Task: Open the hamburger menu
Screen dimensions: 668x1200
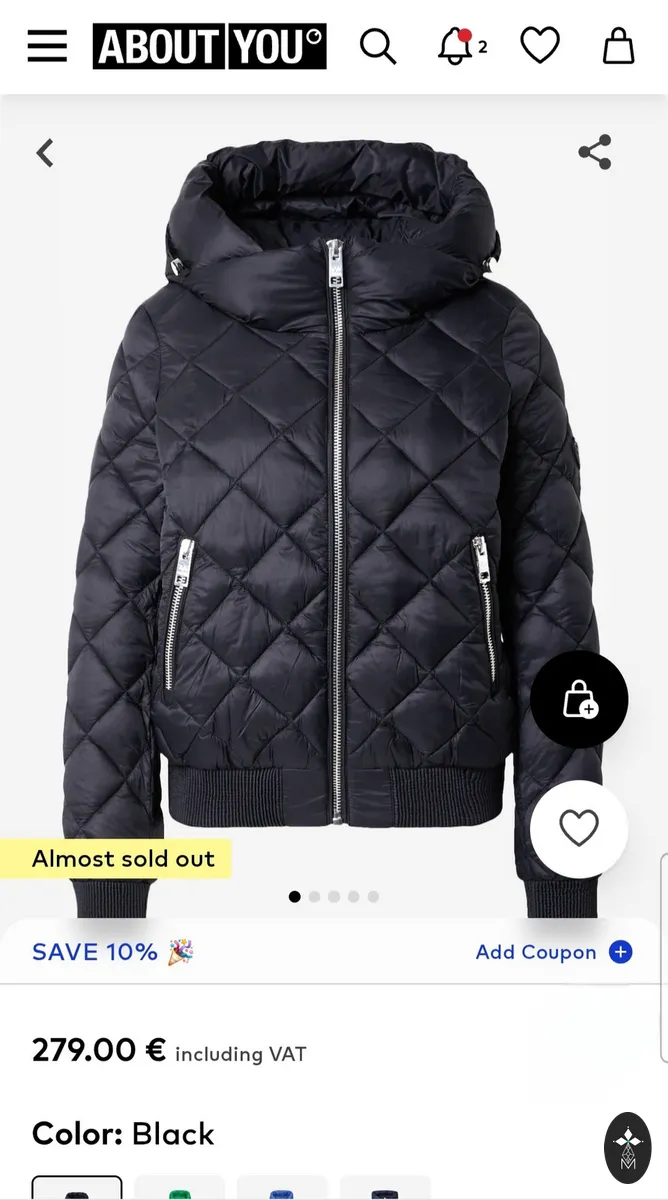Action: click(x=47, y=46)
